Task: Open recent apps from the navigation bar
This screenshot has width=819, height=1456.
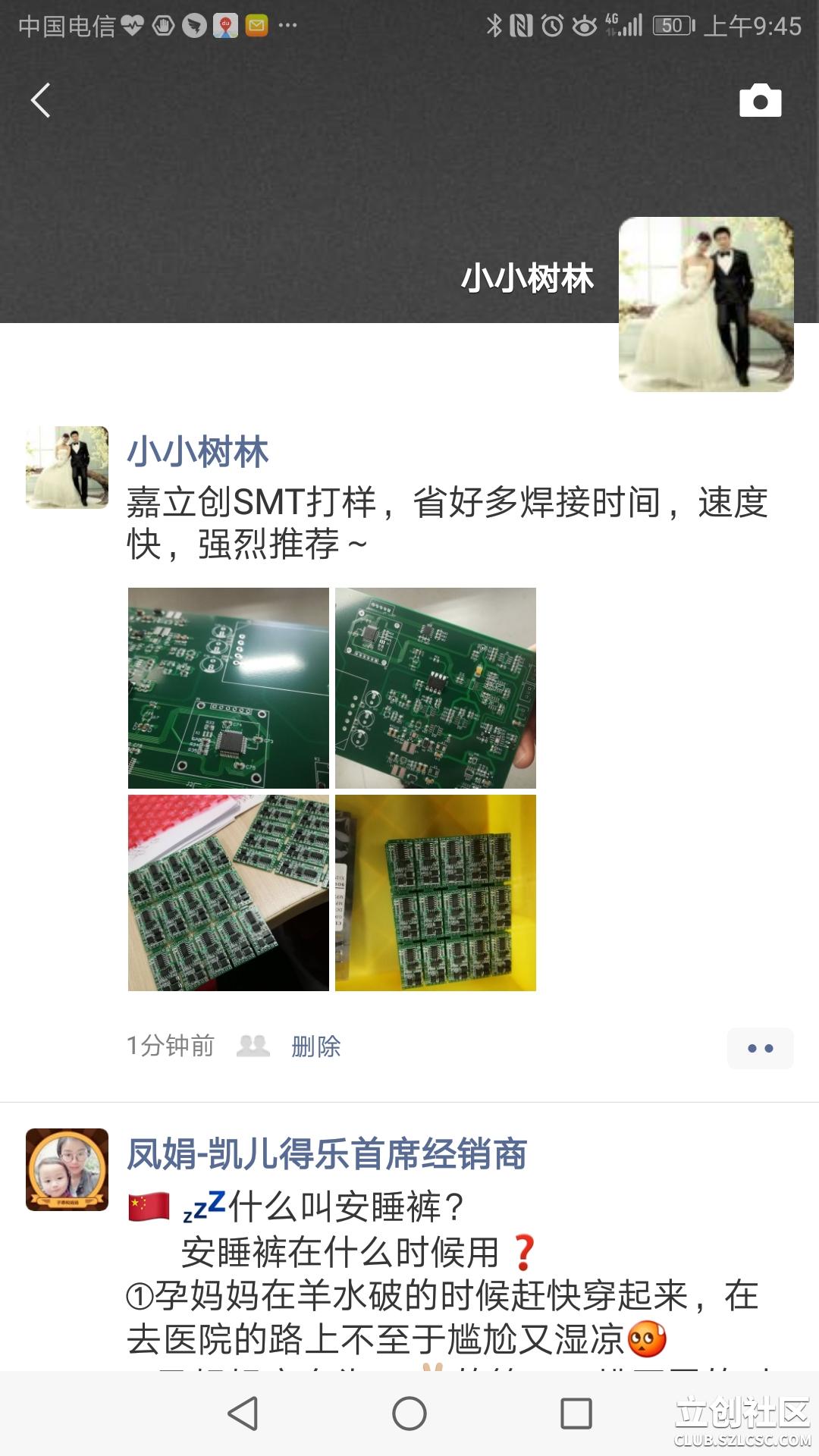Action: tap(576, 1414)
